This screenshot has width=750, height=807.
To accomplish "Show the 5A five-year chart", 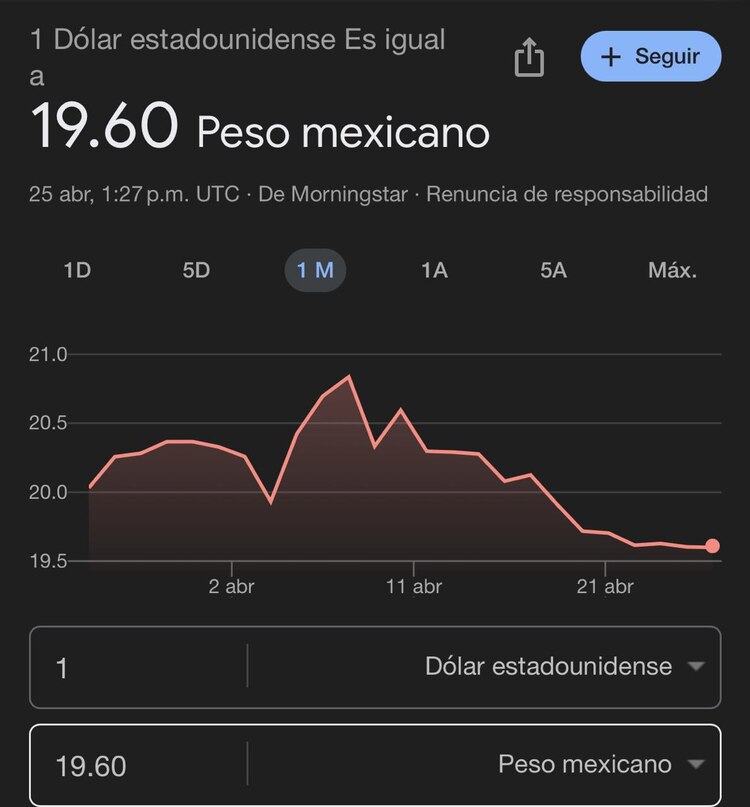I will tap(553, 270).
